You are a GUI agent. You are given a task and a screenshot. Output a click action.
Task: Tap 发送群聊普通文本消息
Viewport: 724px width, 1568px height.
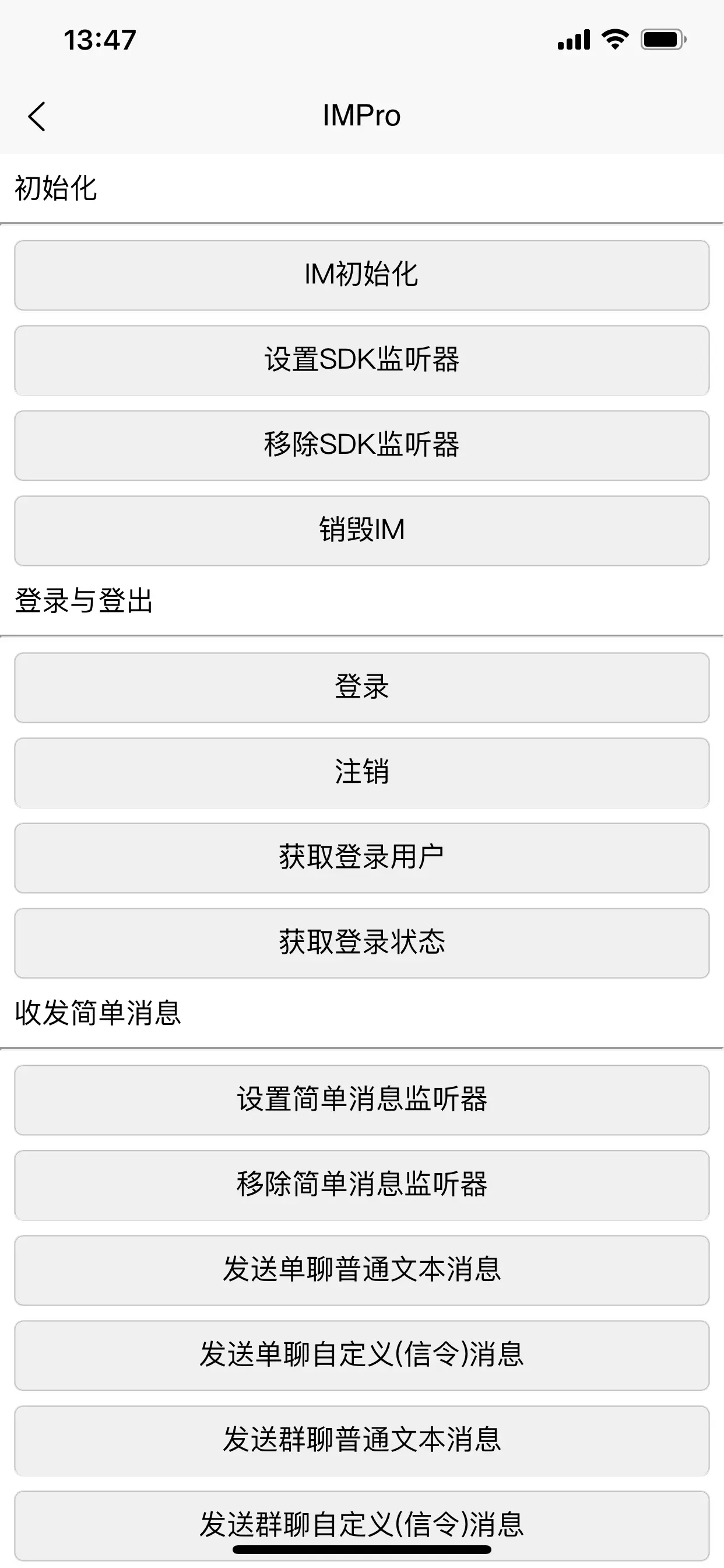[x=361, y=1441]
